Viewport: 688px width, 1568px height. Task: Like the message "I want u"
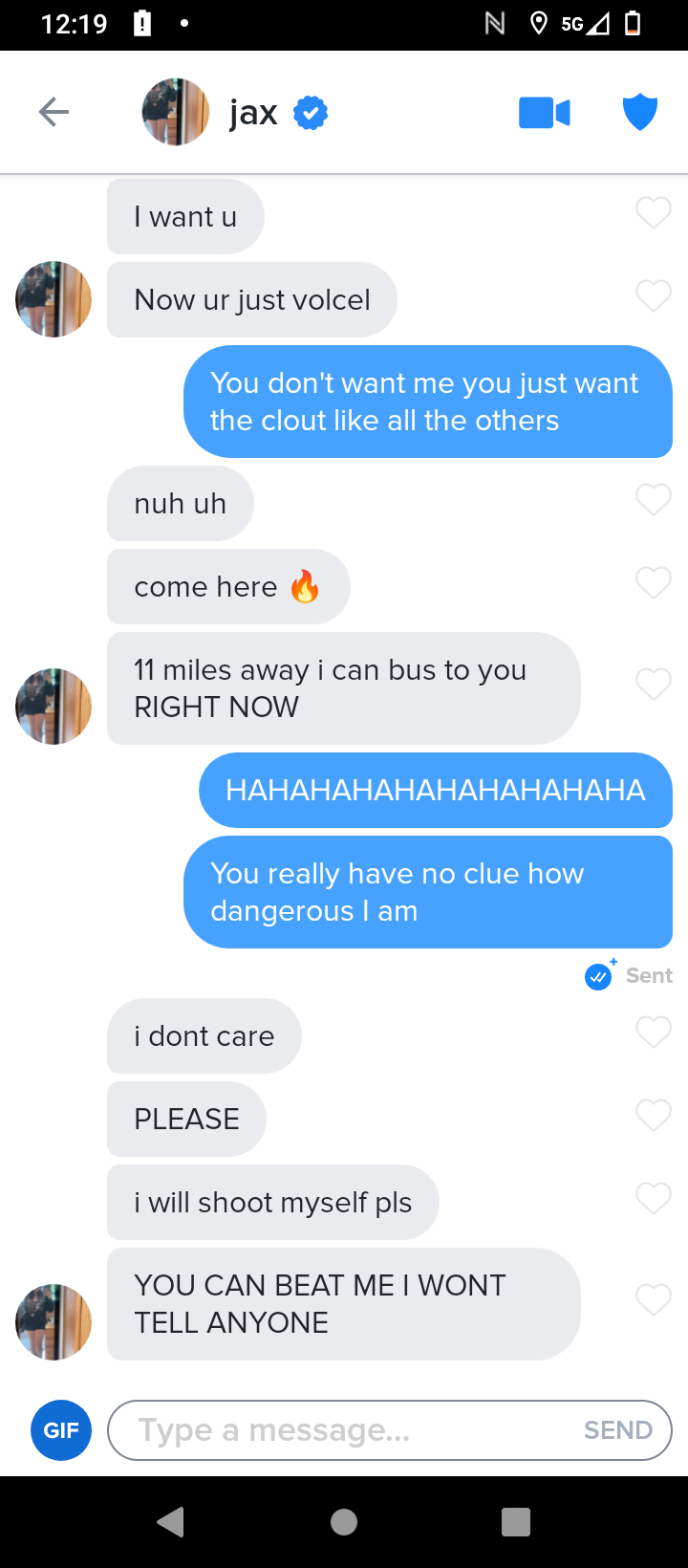[x=654, y=212]
